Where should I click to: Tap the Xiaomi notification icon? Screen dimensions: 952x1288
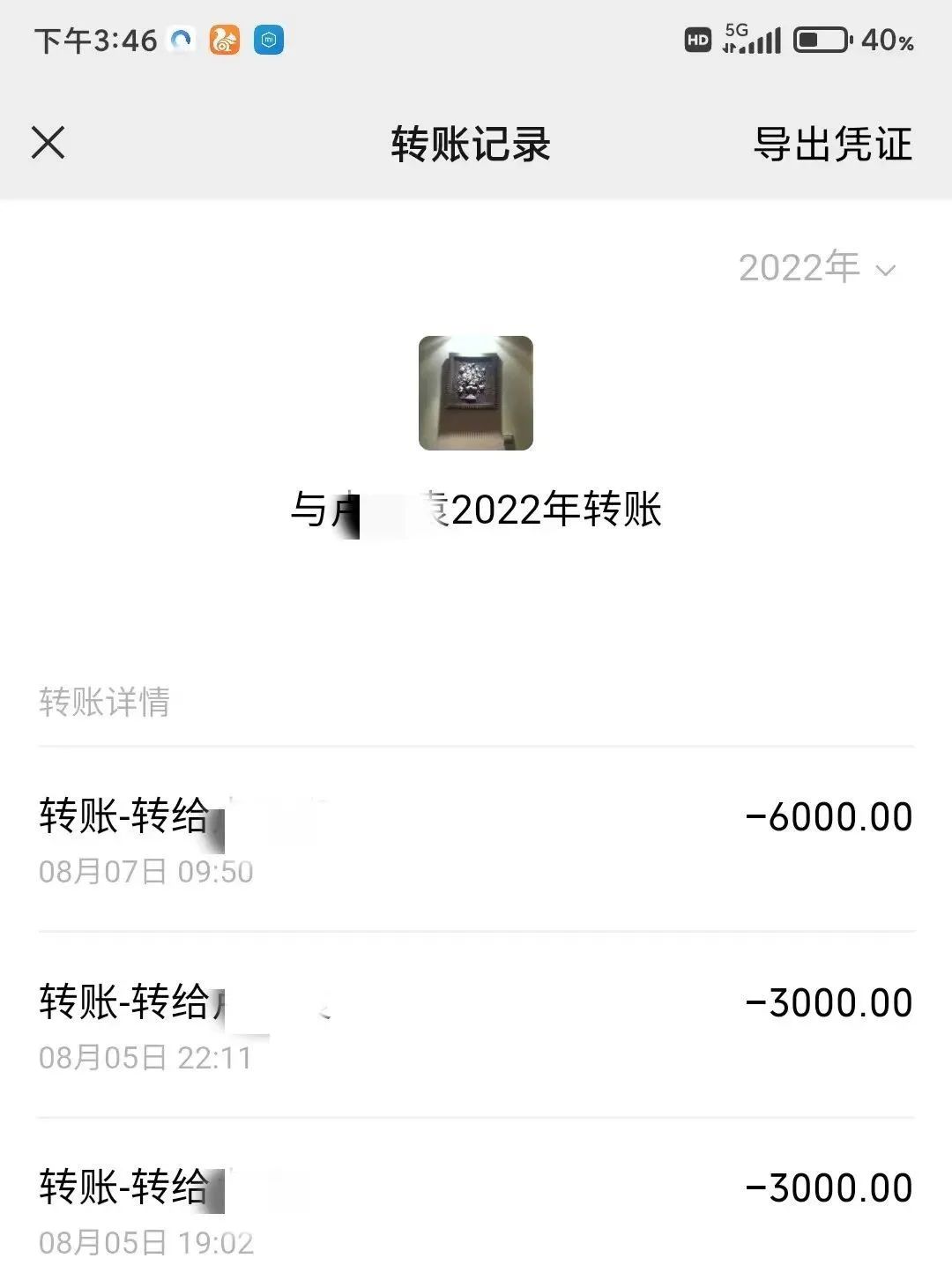coord(270,39)
